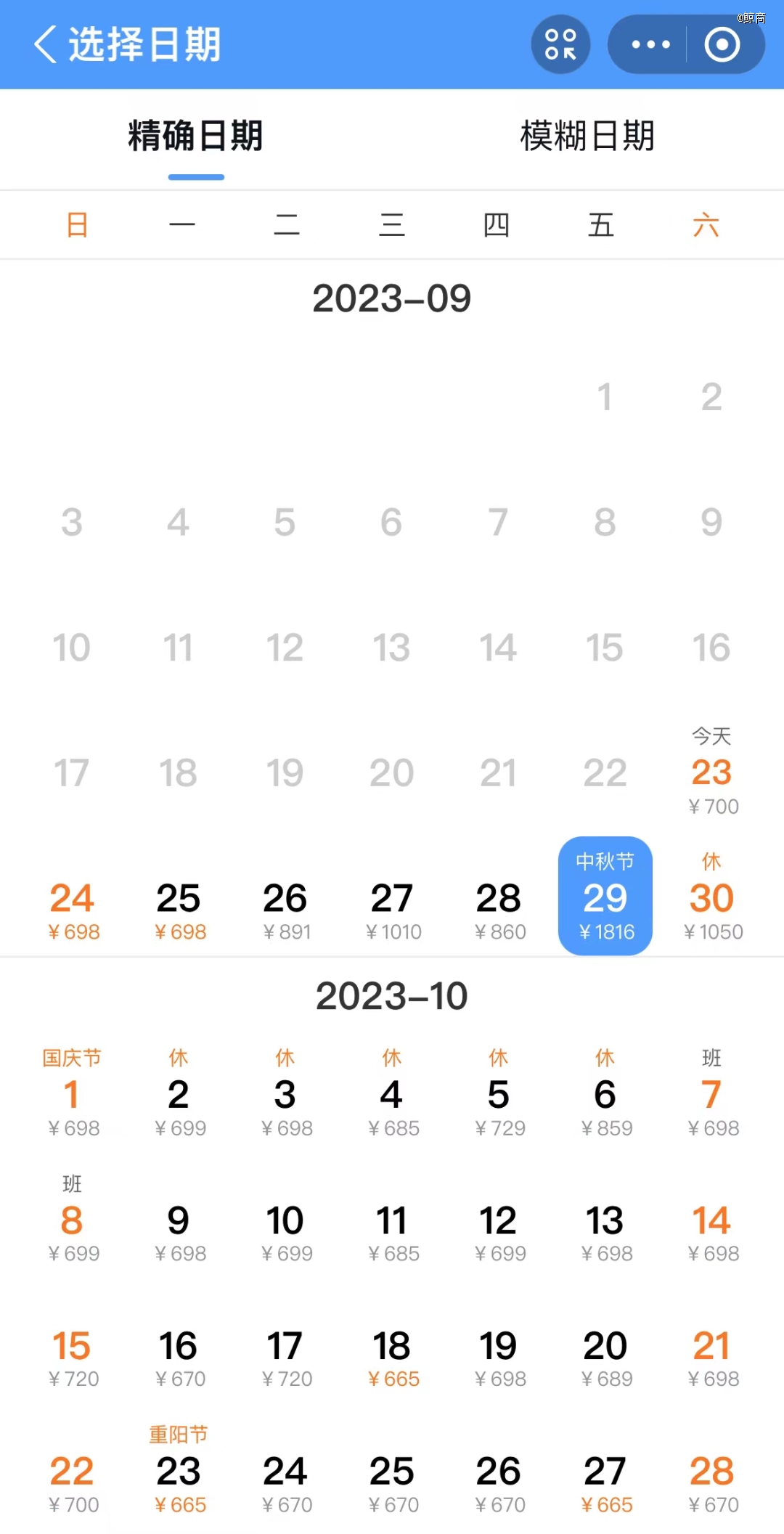Switch to the 模糊日期 tab

(x=587, y=136)
